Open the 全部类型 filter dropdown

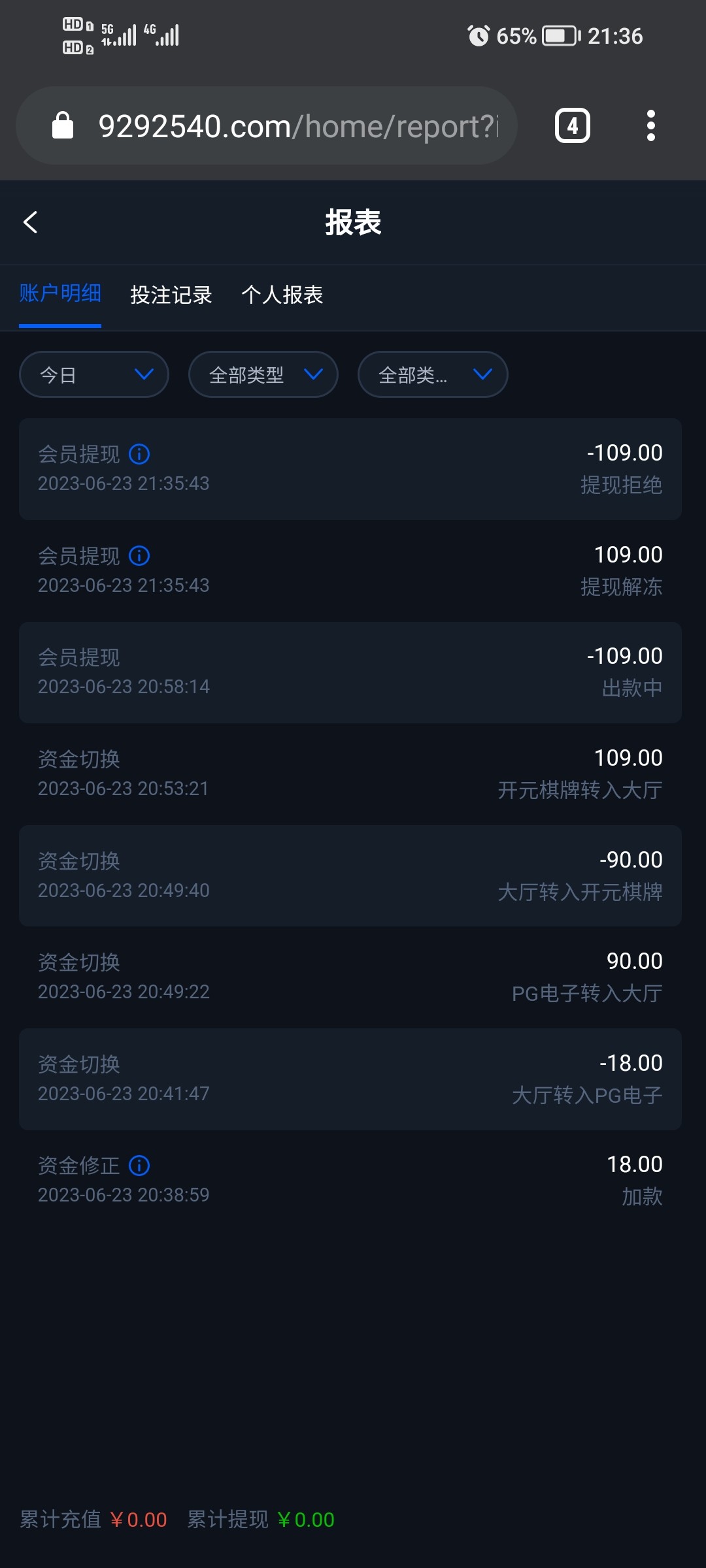click(263, 374)
